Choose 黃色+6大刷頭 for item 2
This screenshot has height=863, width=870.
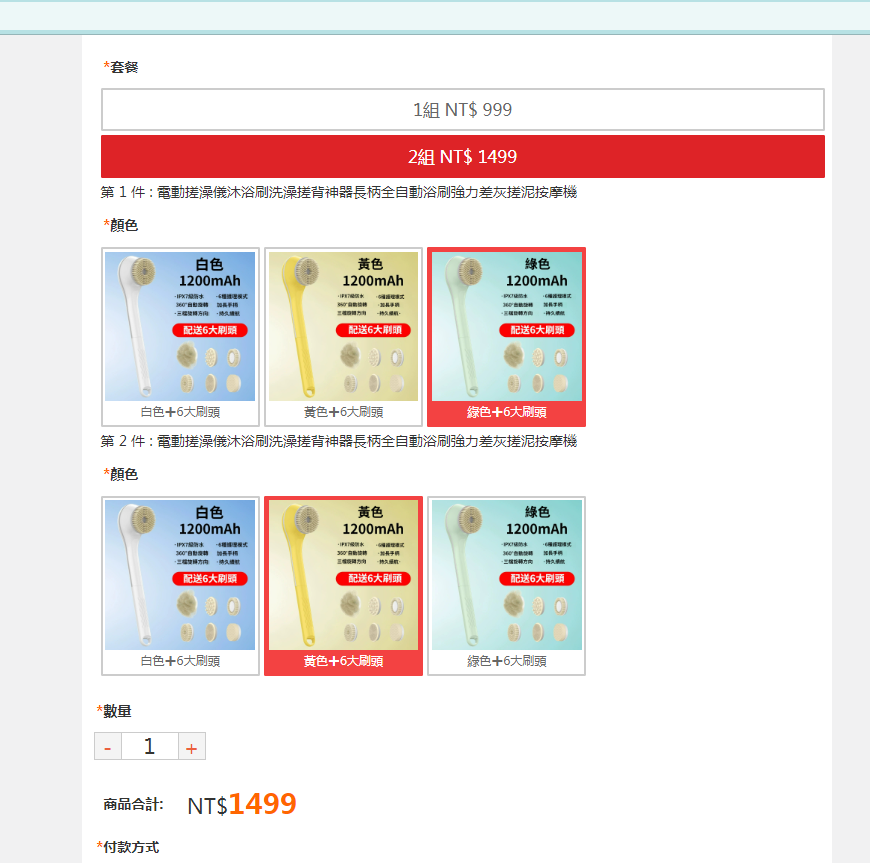pos(343,586)
